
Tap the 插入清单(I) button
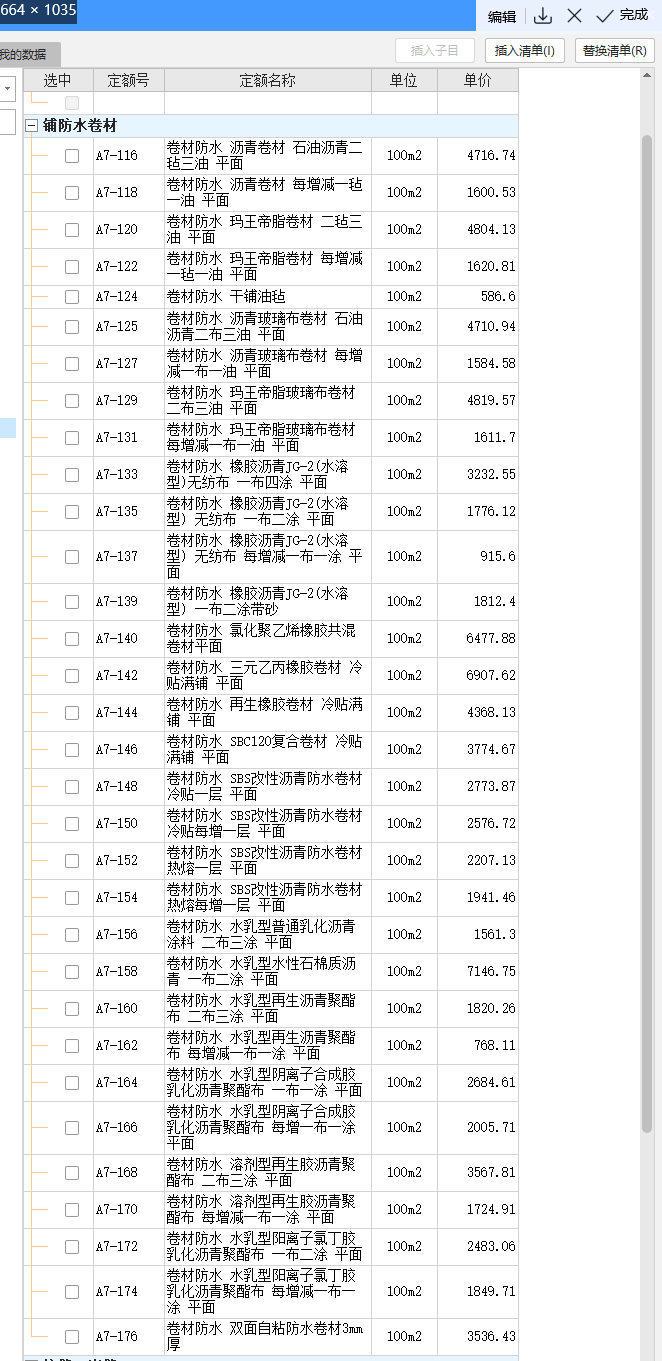[x=525, y=50]
